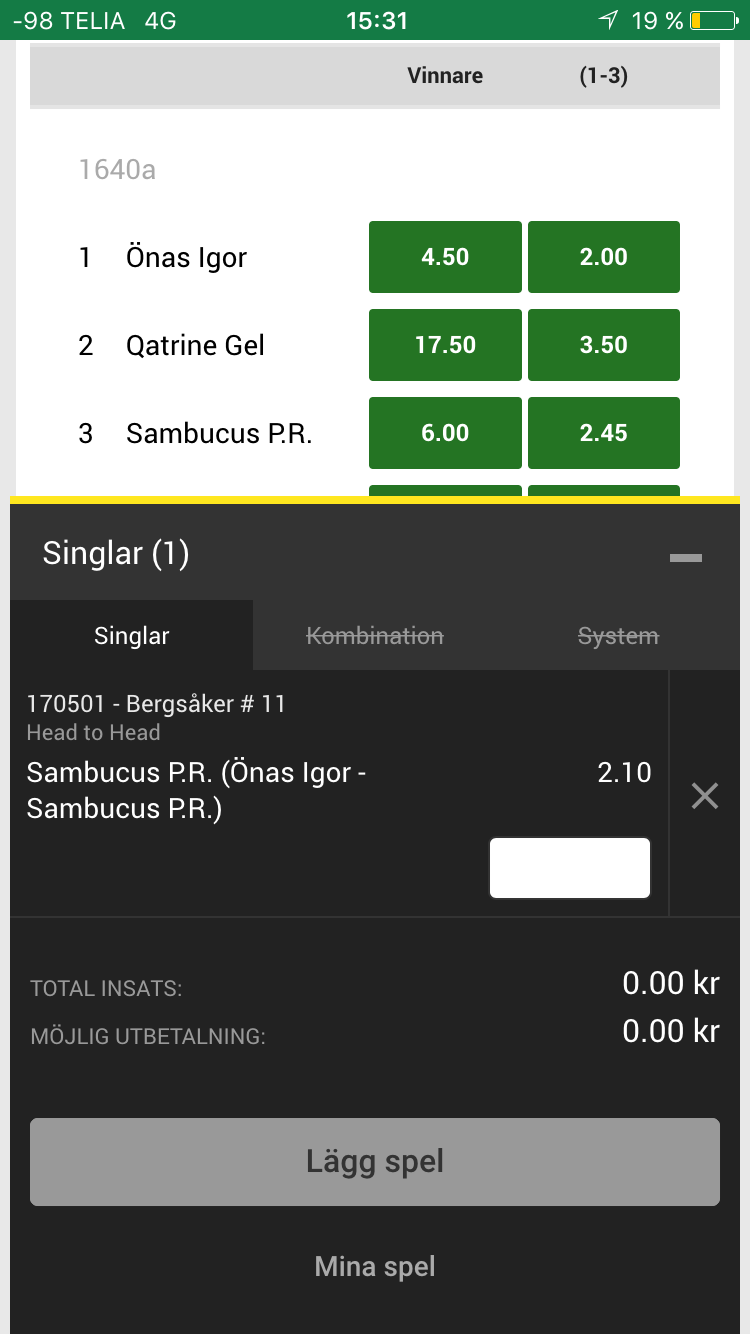Tap Lägg spel to place bet
This screenshot has height=1334, width=750.
tap(375, 1162)
